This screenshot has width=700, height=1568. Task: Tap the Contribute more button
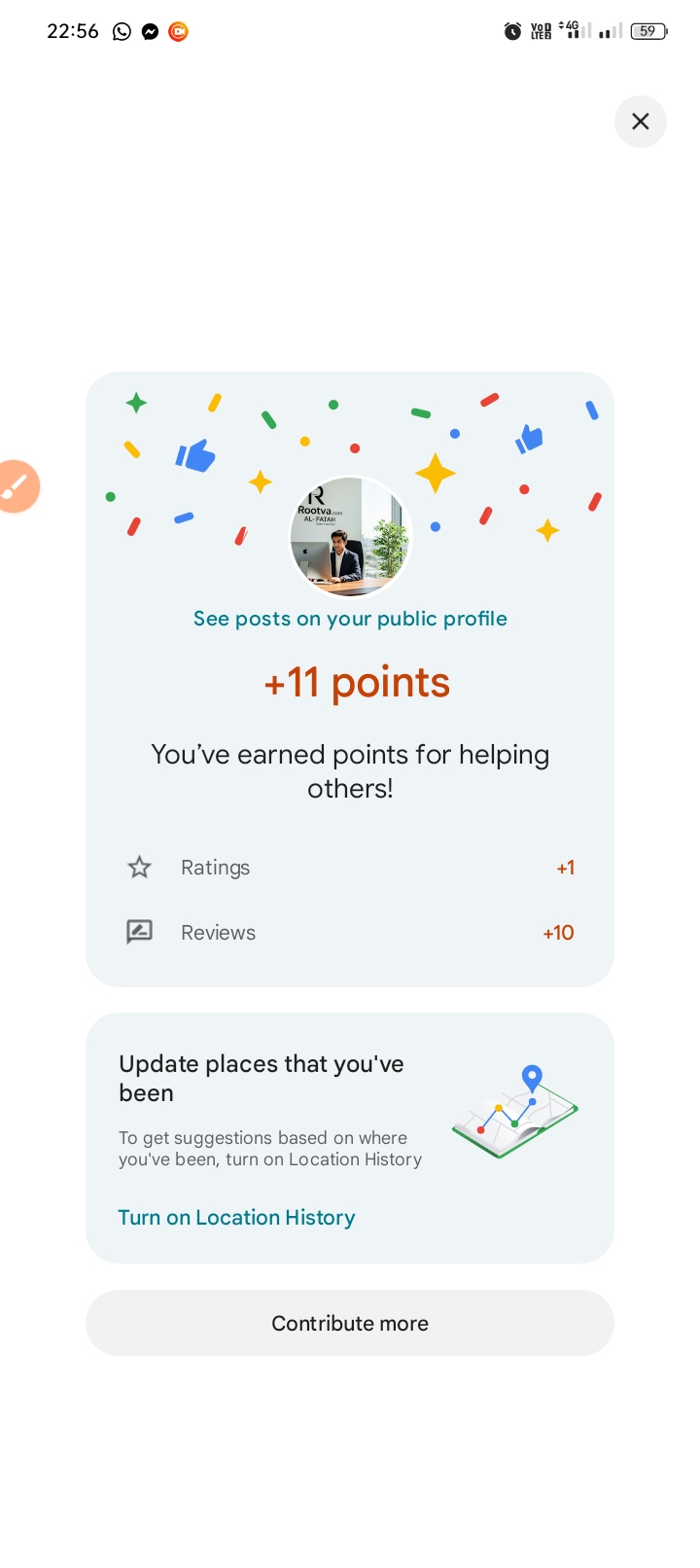coord(350,1323)
